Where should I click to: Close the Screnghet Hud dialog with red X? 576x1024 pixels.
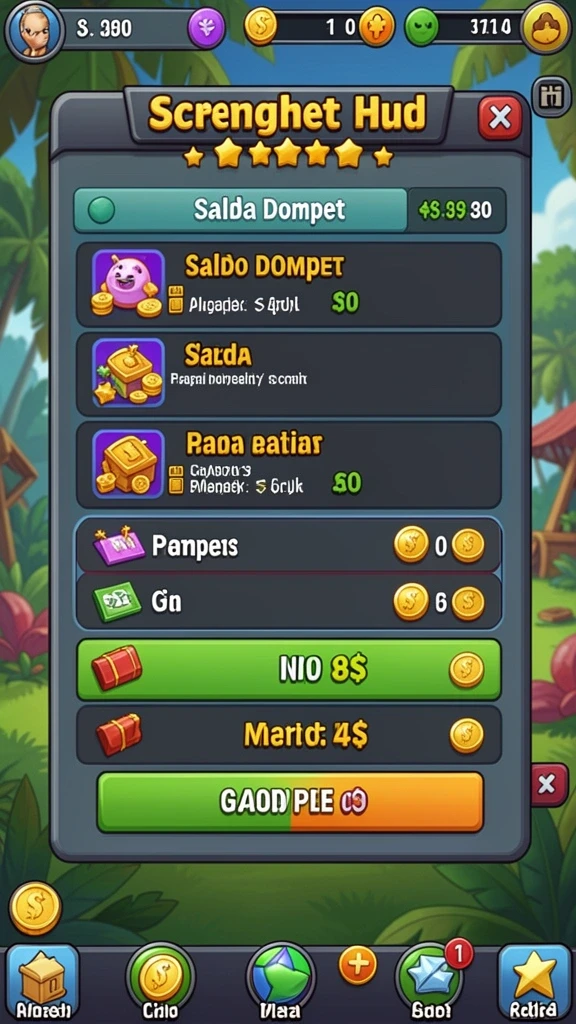pyautogui.click(x=500, y=118)
